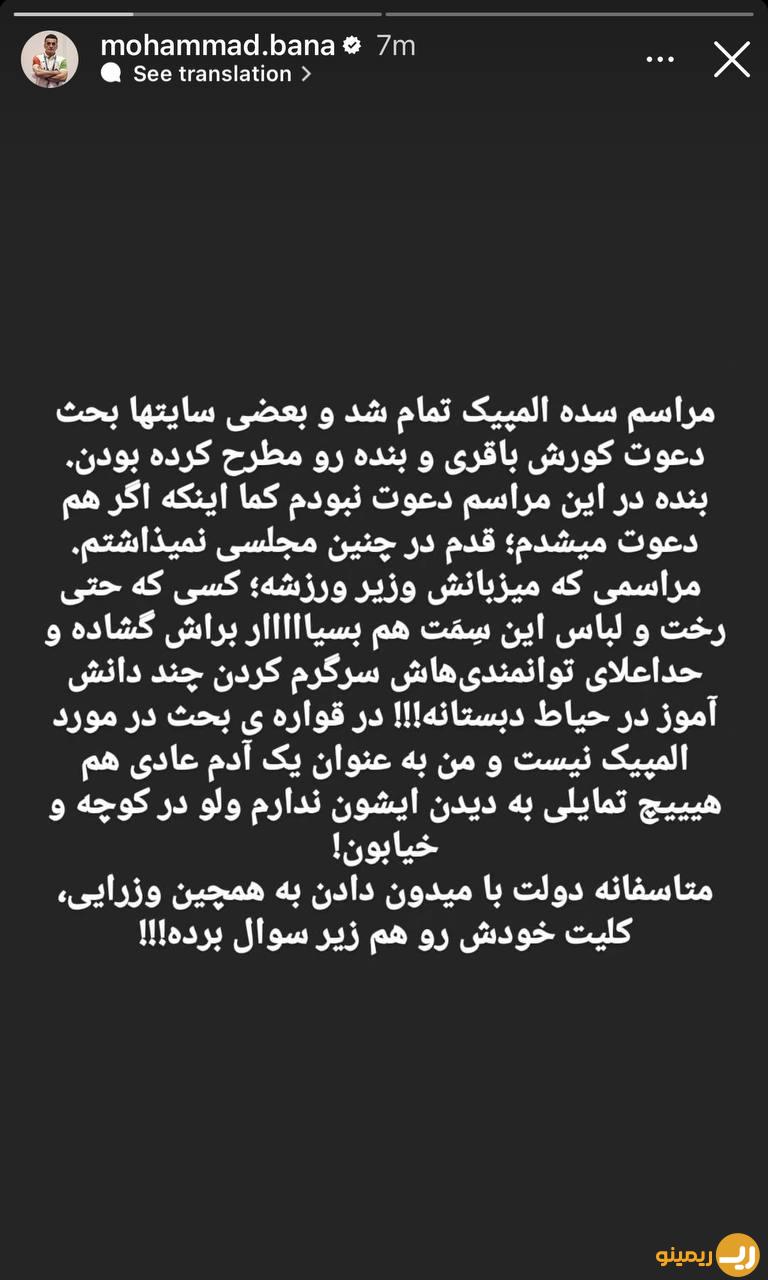Tap the 7m timestamp label
The width and height of the screenshot is (768, 1280).
[395, 44]
